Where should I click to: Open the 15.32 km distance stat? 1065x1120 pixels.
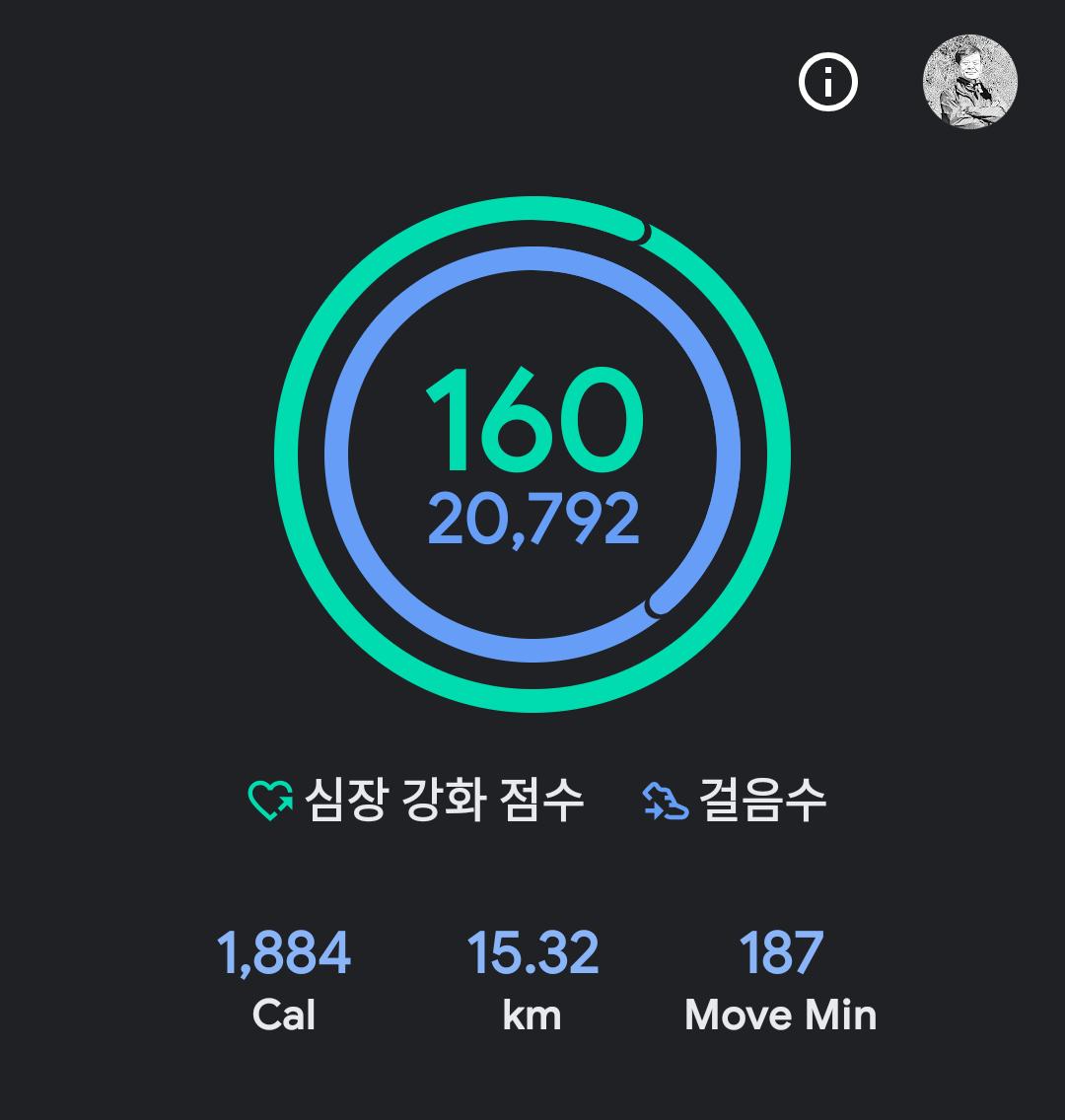(532, 981)
